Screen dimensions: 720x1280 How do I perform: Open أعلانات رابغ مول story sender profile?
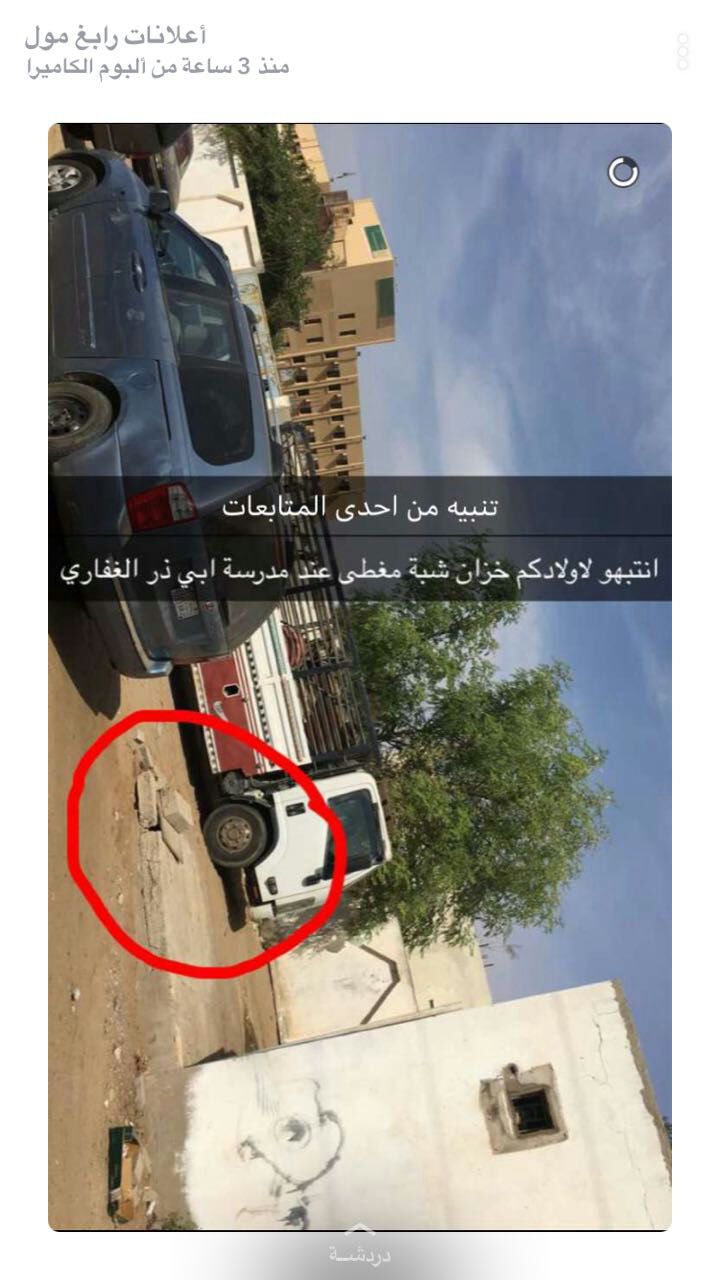116,37
